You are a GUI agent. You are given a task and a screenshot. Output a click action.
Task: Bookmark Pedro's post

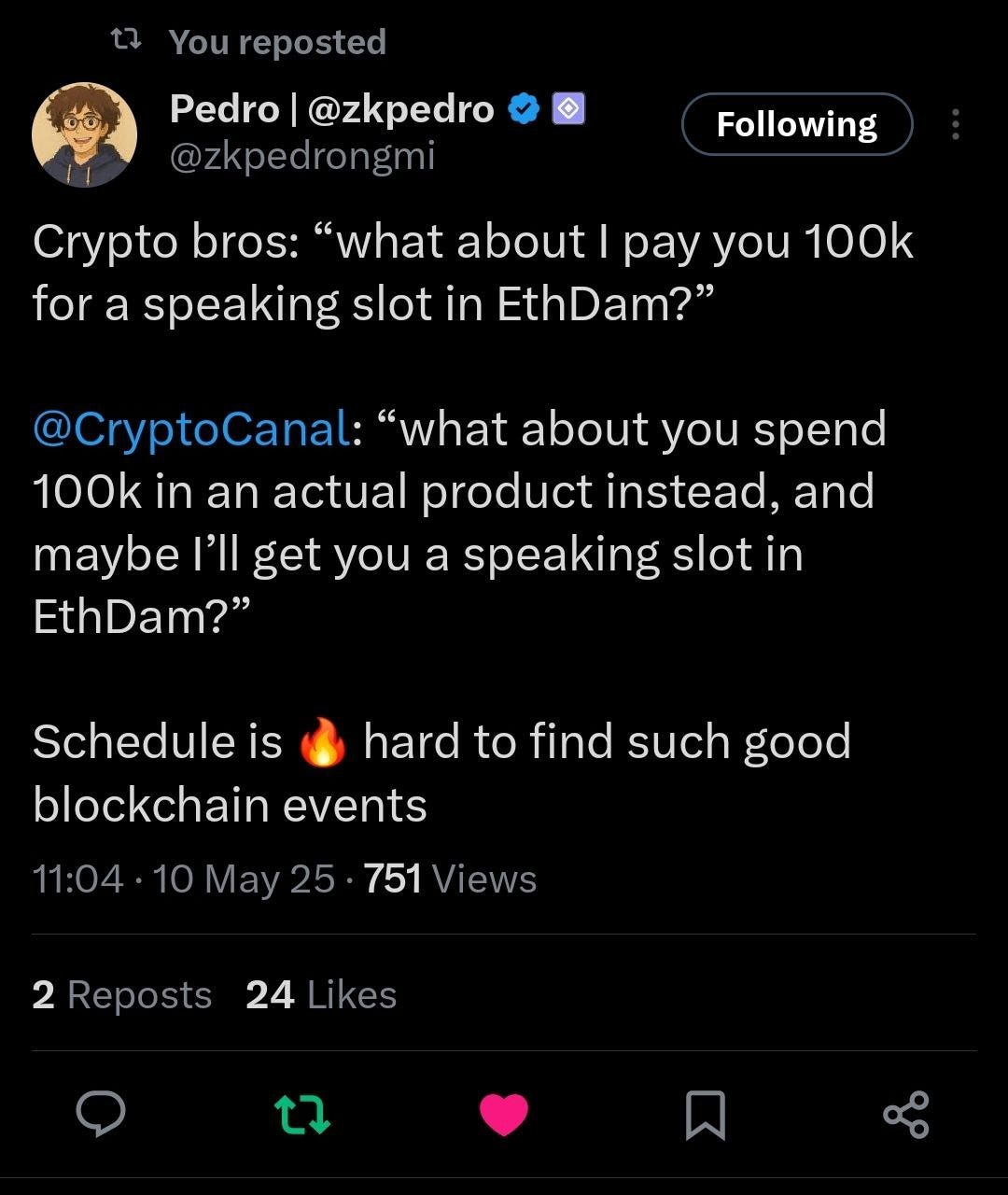tap(705, 1115)
